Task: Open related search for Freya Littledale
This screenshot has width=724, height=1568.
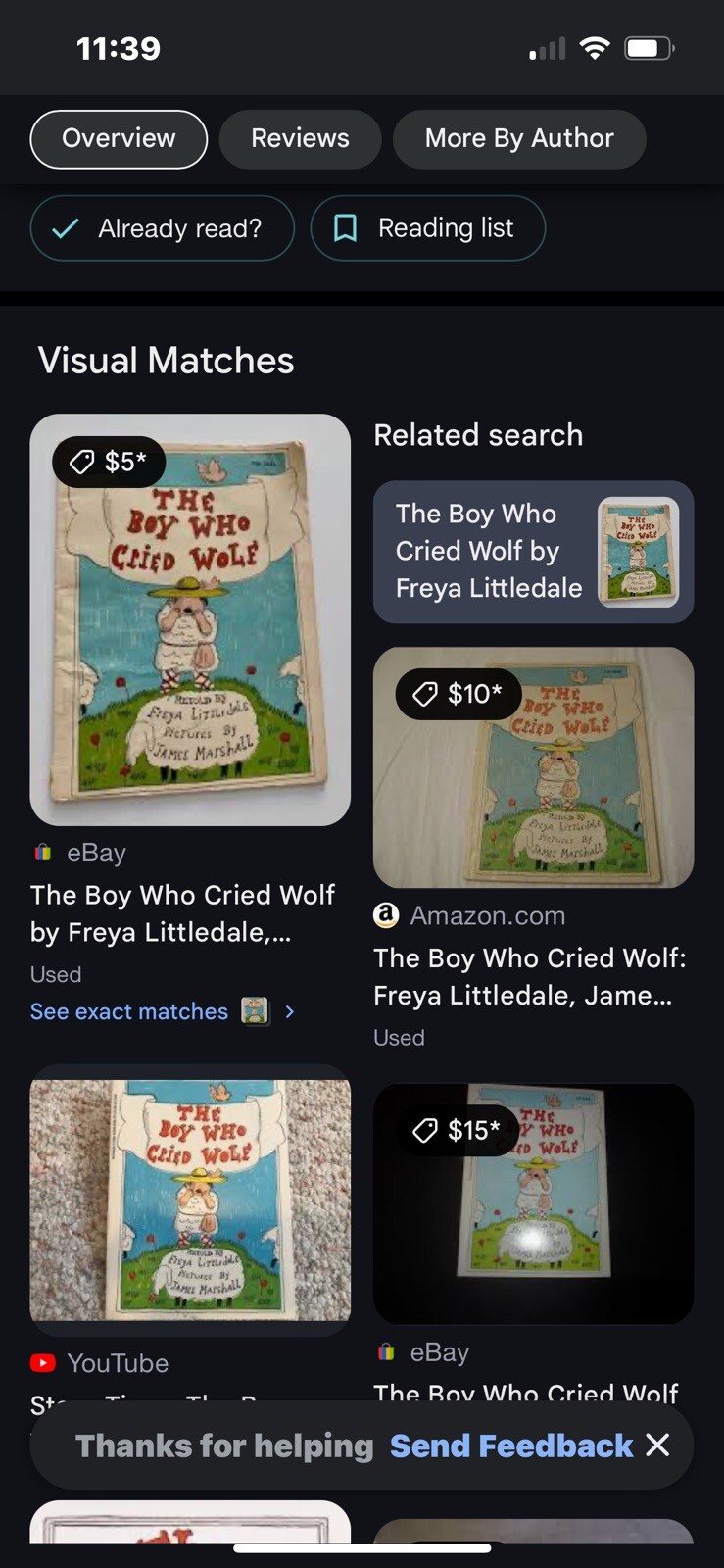Action: [x=533, y=552]
